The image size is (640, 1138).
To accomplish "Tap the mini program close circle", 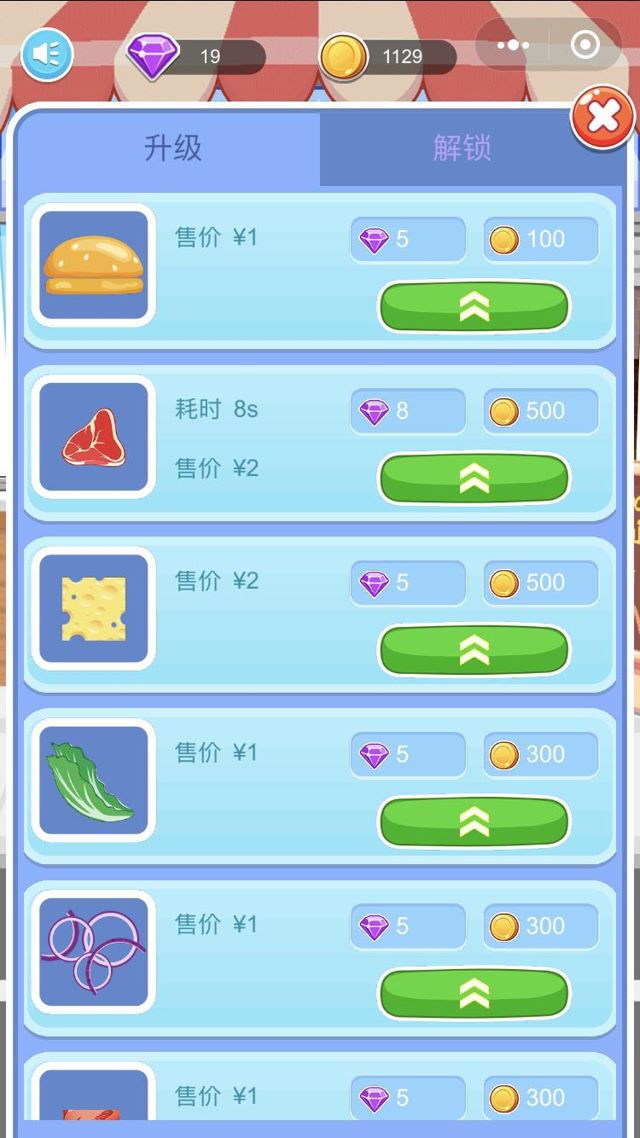I will point(585,45).
